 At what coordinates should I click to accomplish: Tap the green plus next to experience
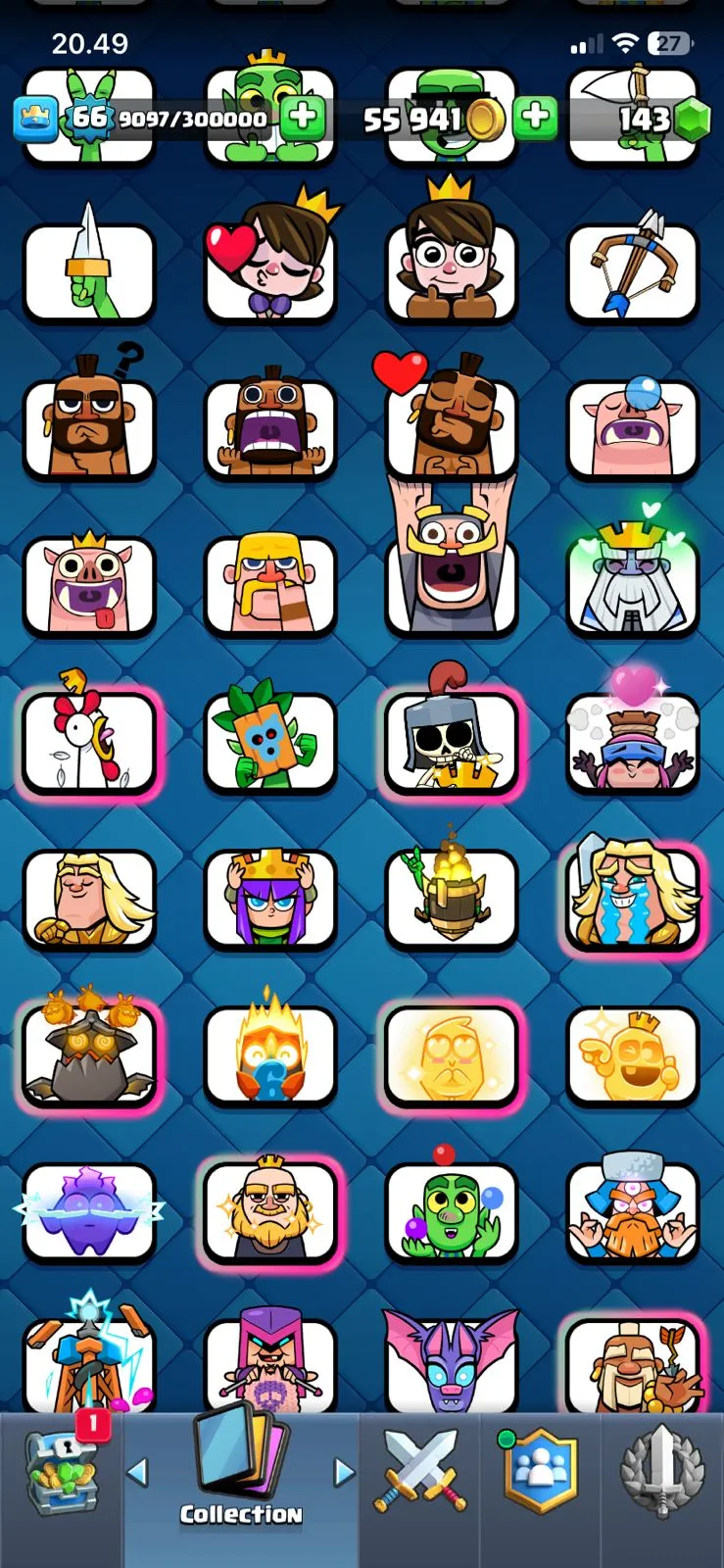click(303, 117)
